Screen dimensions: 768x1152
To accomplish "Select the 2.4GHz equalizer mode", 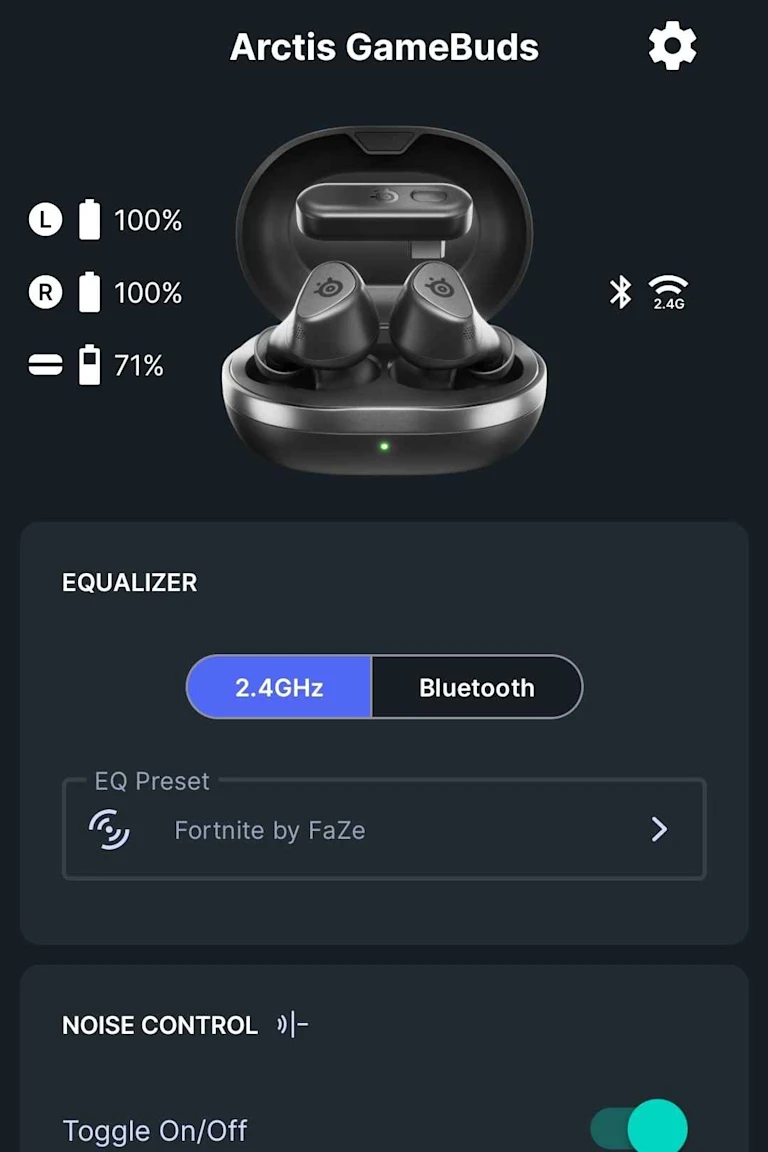I will pyautogui.click(x=280, y=687).
